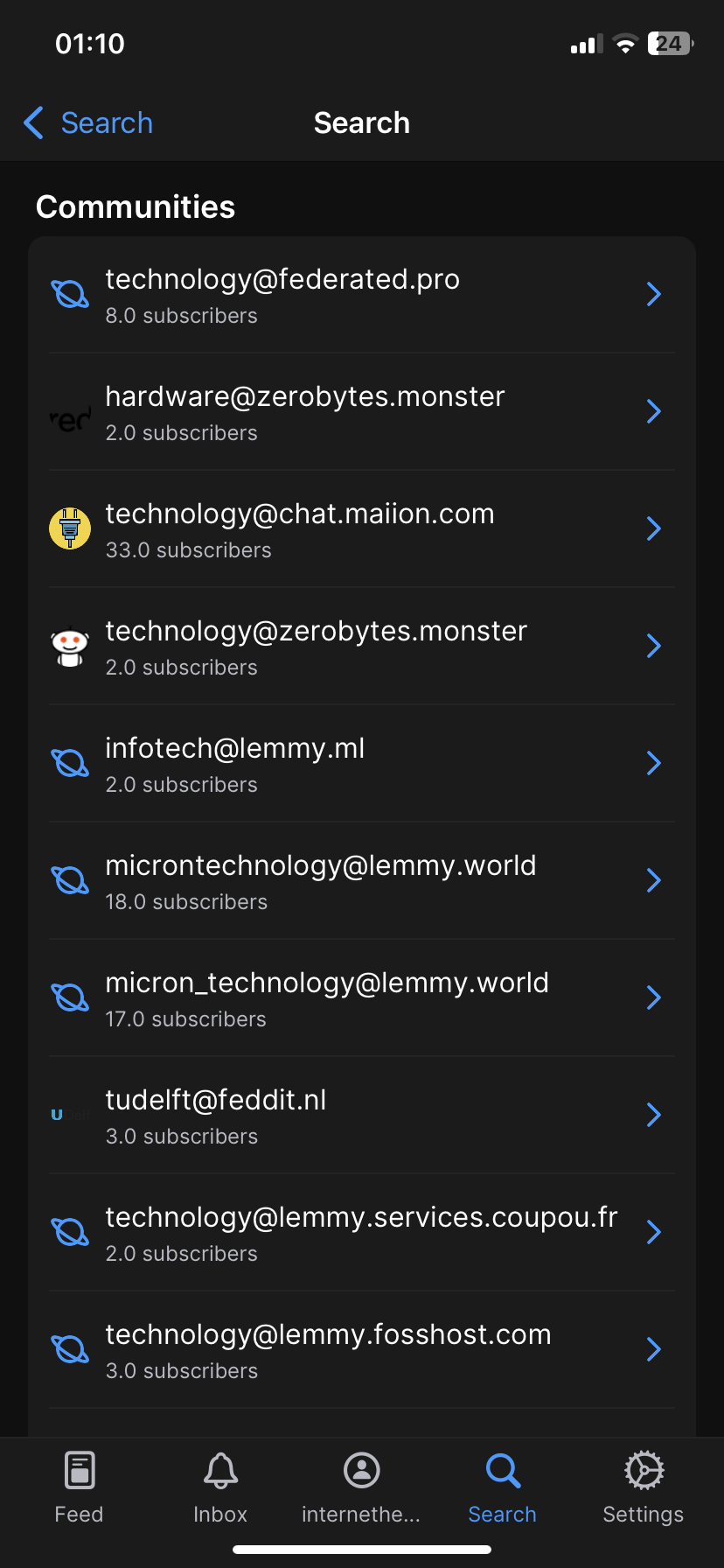The image size is (724, 1568).
Task: Open technology@lemmy.fosshost.com community
Action: click(362, 1350)
